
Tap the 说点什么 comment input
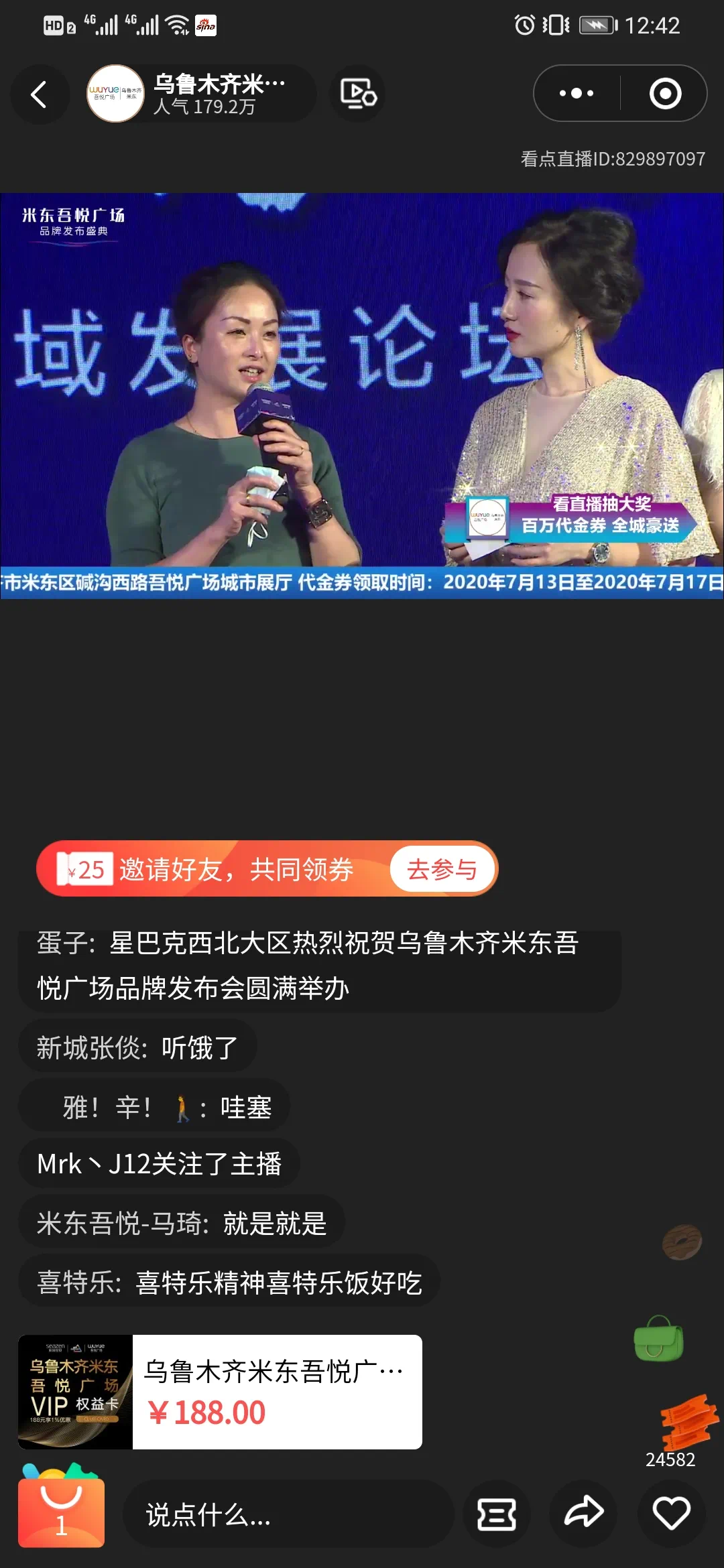[288, 1514]
